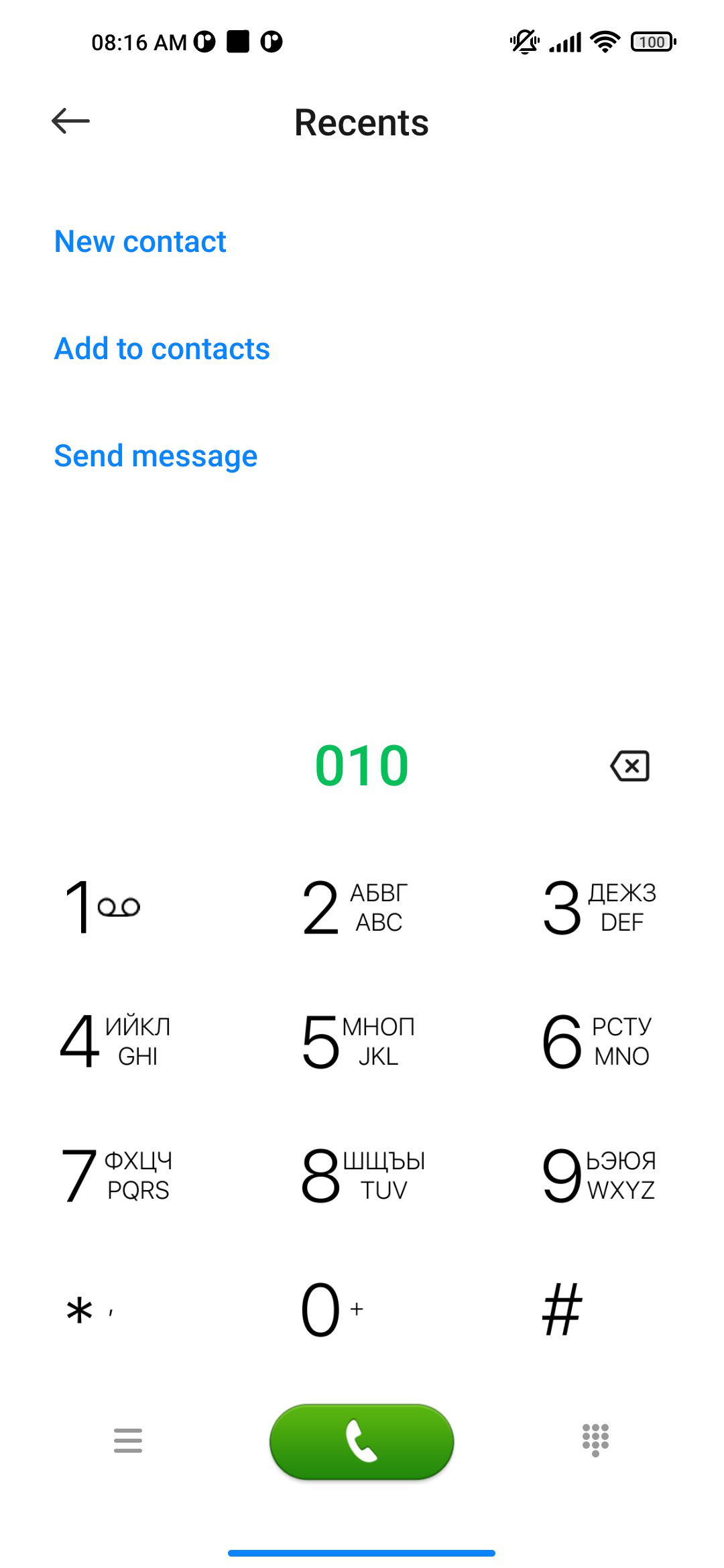Call the dialed number 010
This screenshot has width=724, height=1568.
pyautogui.click(x=362, y=1441)
